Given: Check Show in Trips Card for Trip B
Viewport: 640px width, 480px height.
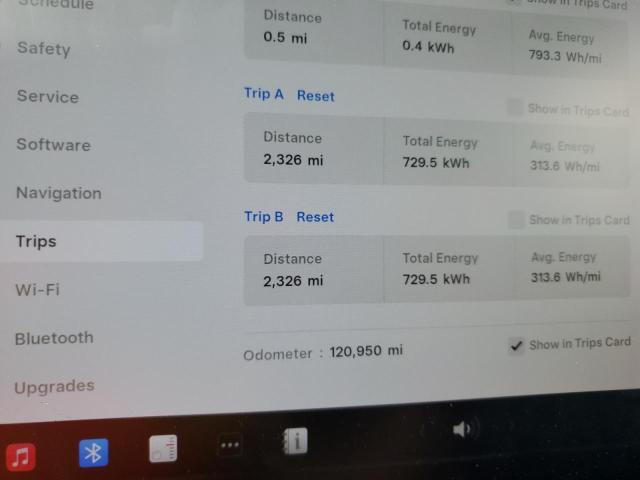Looking at the screenshot, I should point(516,220).
